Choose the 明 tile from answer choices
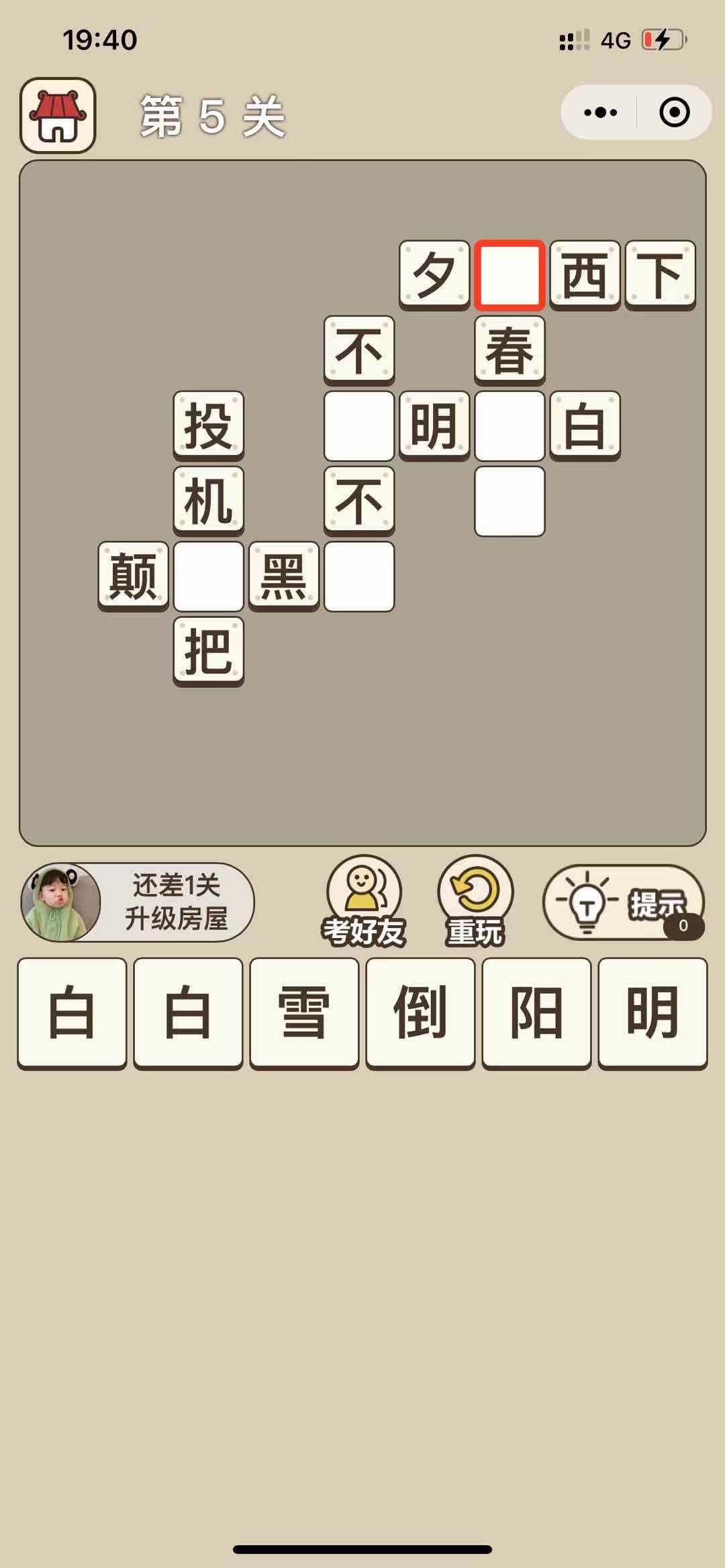 click(652, 1012)
